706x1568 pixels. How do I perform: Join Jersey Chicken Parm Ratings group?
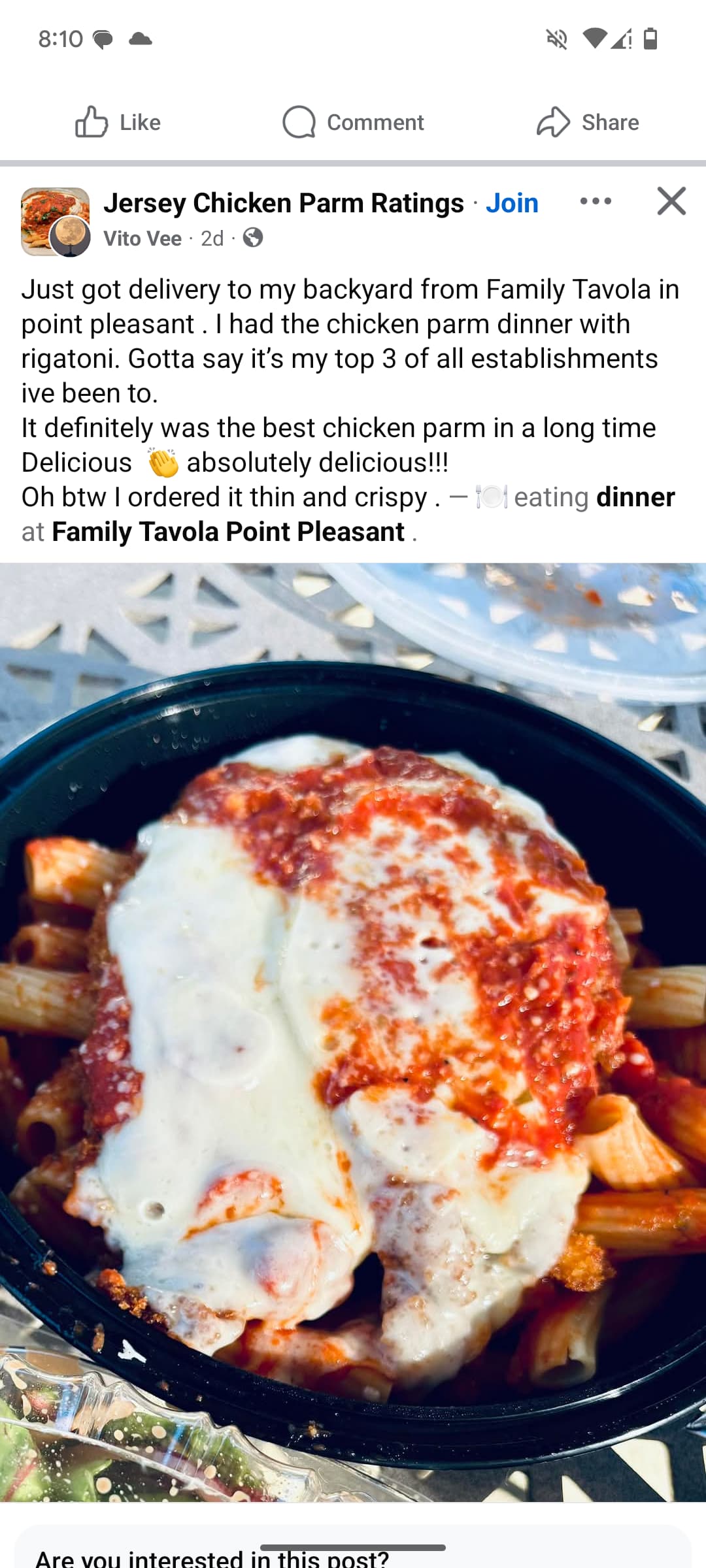(512, 203)
